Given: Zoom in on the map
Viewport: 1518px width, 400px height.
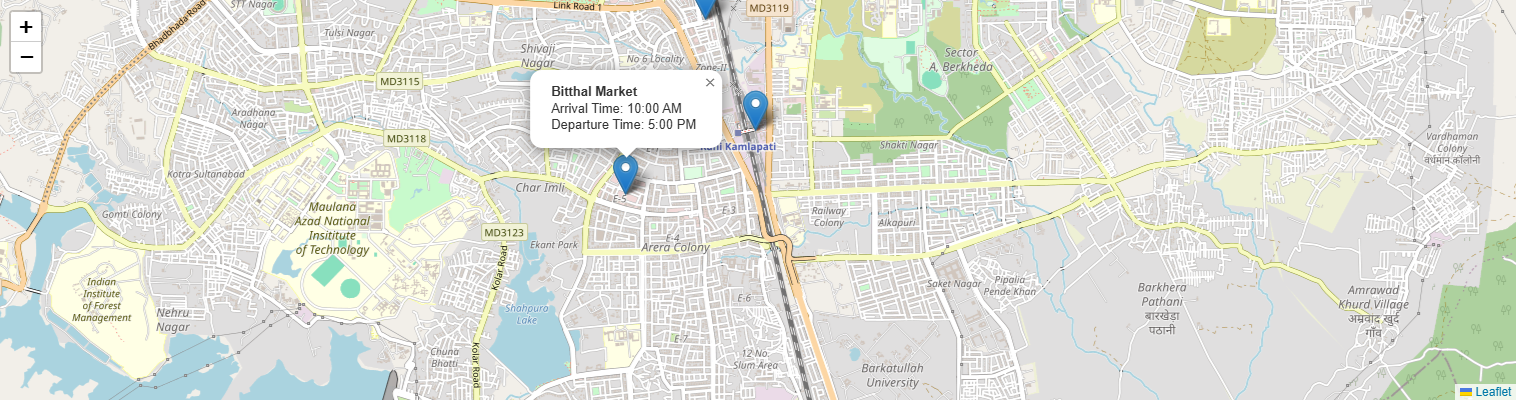Looking at the screenshot, I should [26, 27].
